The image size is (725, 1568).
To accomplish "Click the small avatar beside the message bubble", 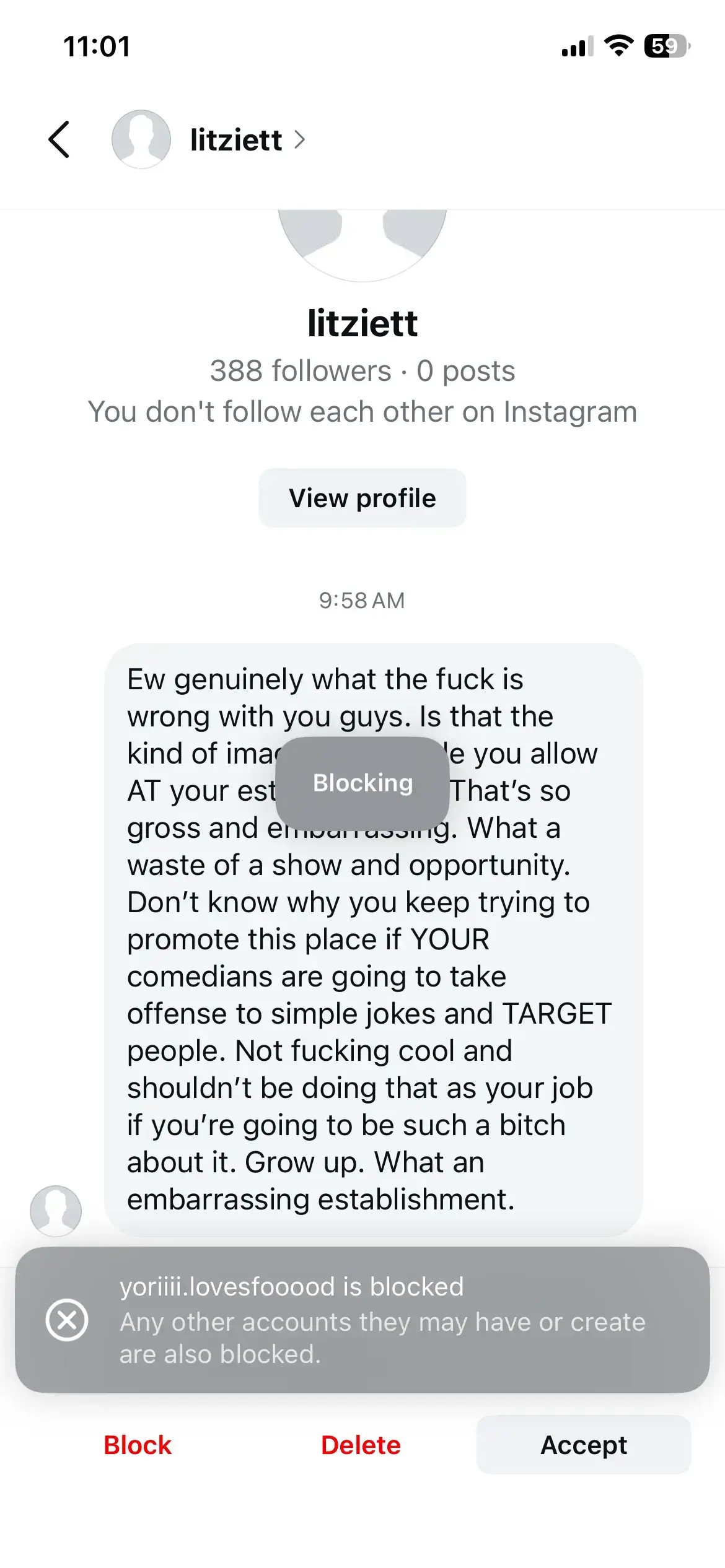I will pos(56,1210).
